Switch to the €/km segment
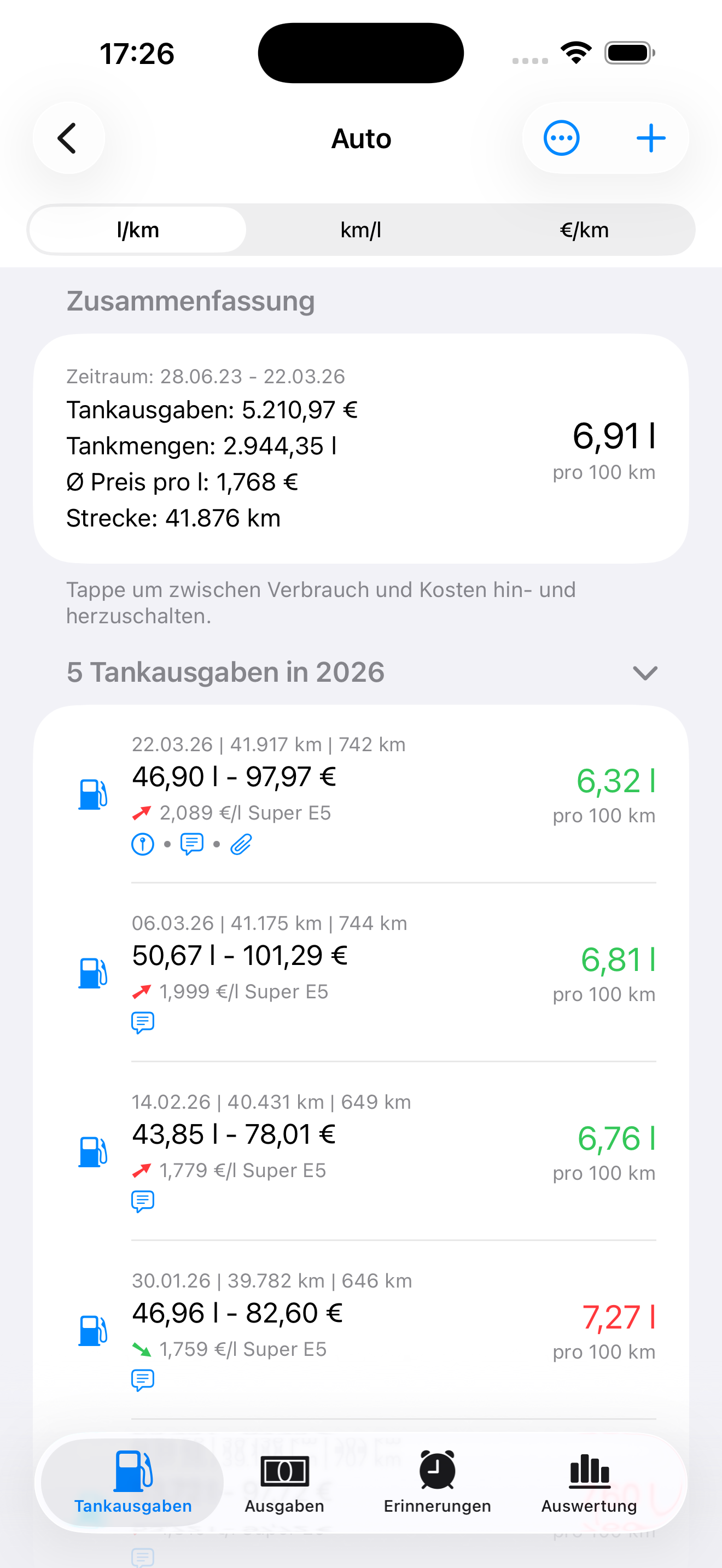The width and height of the screenshot is (722, 1568). [584, 230]
